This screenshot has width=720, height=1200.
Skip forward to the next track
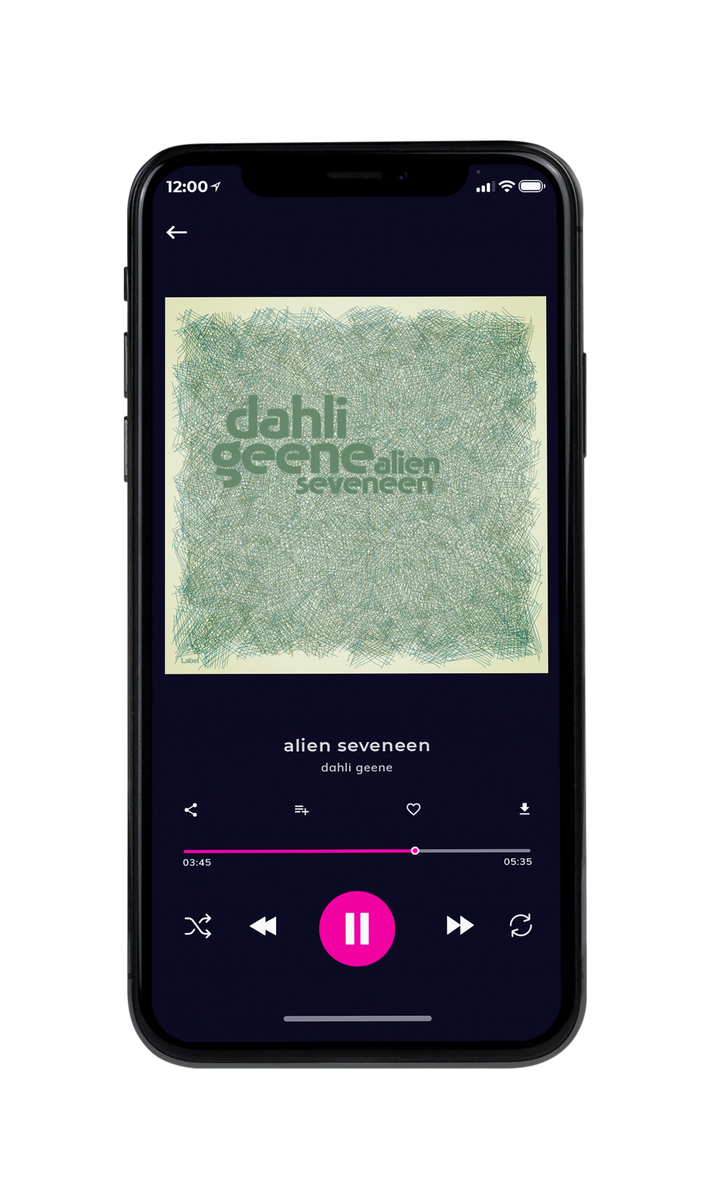pos(460,926)
